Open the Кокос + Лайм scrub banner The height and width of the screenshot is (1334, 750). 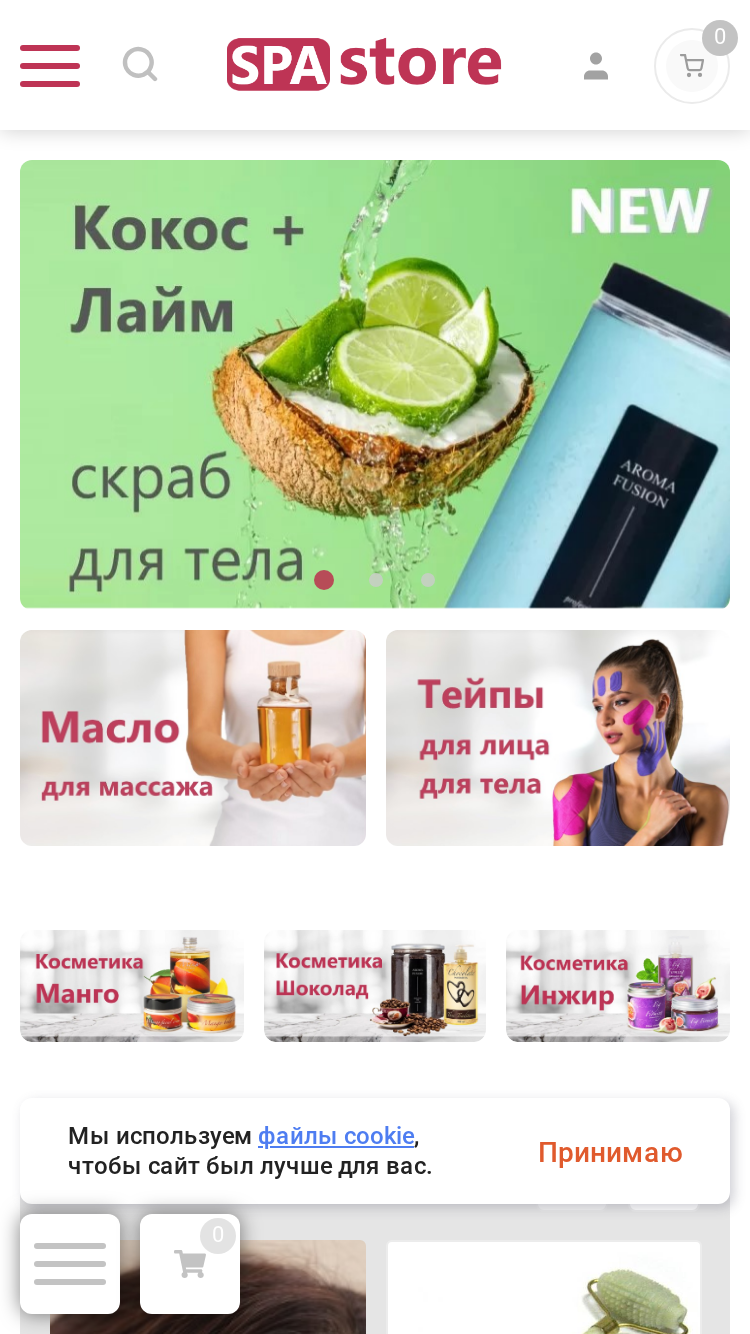375,384
